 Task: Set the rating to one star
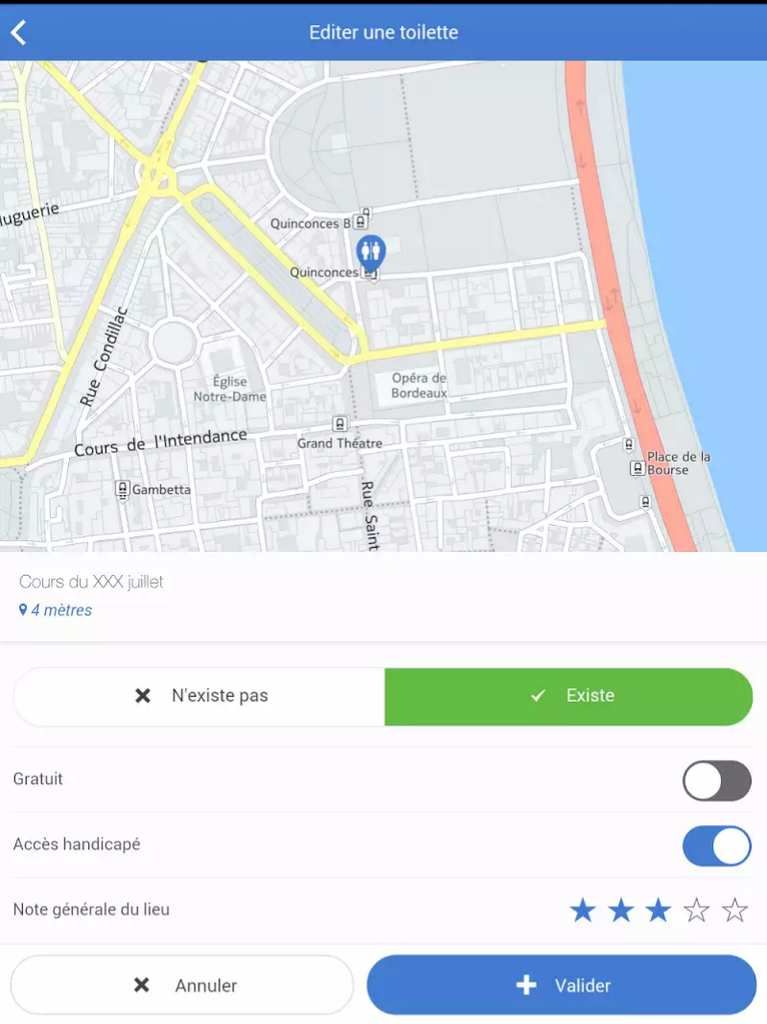(x=582, y=910)
